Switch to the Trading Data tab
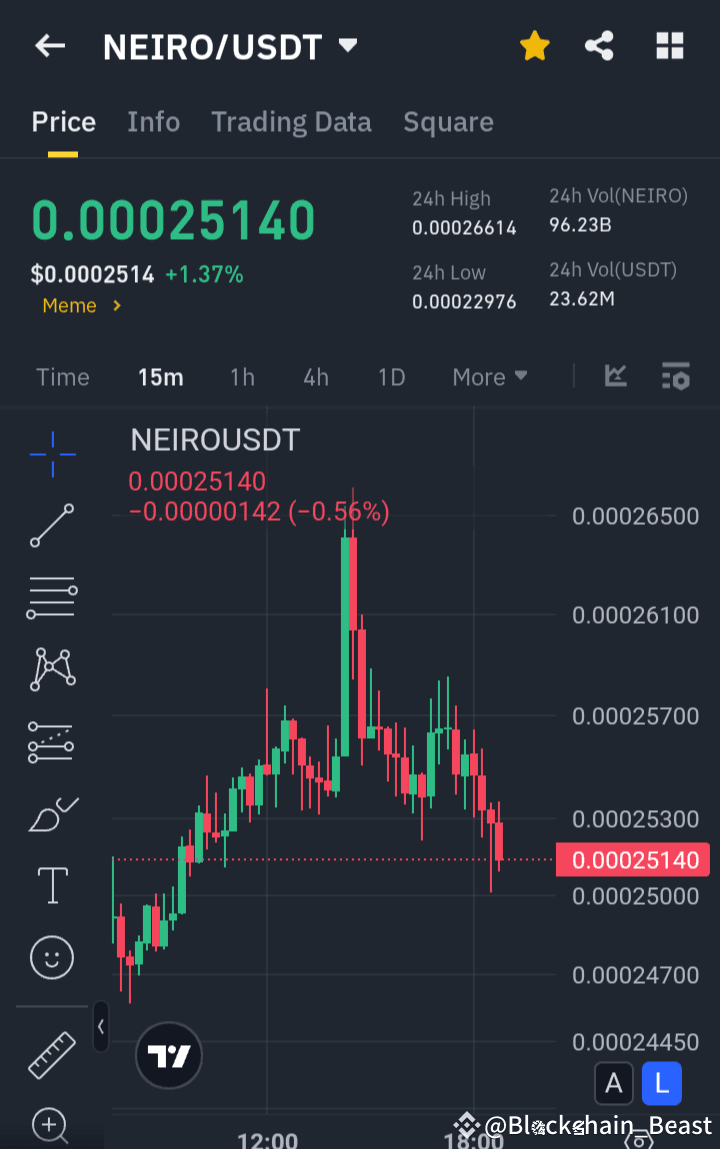This screenshot has height=1149, width=720. [291, 121]
